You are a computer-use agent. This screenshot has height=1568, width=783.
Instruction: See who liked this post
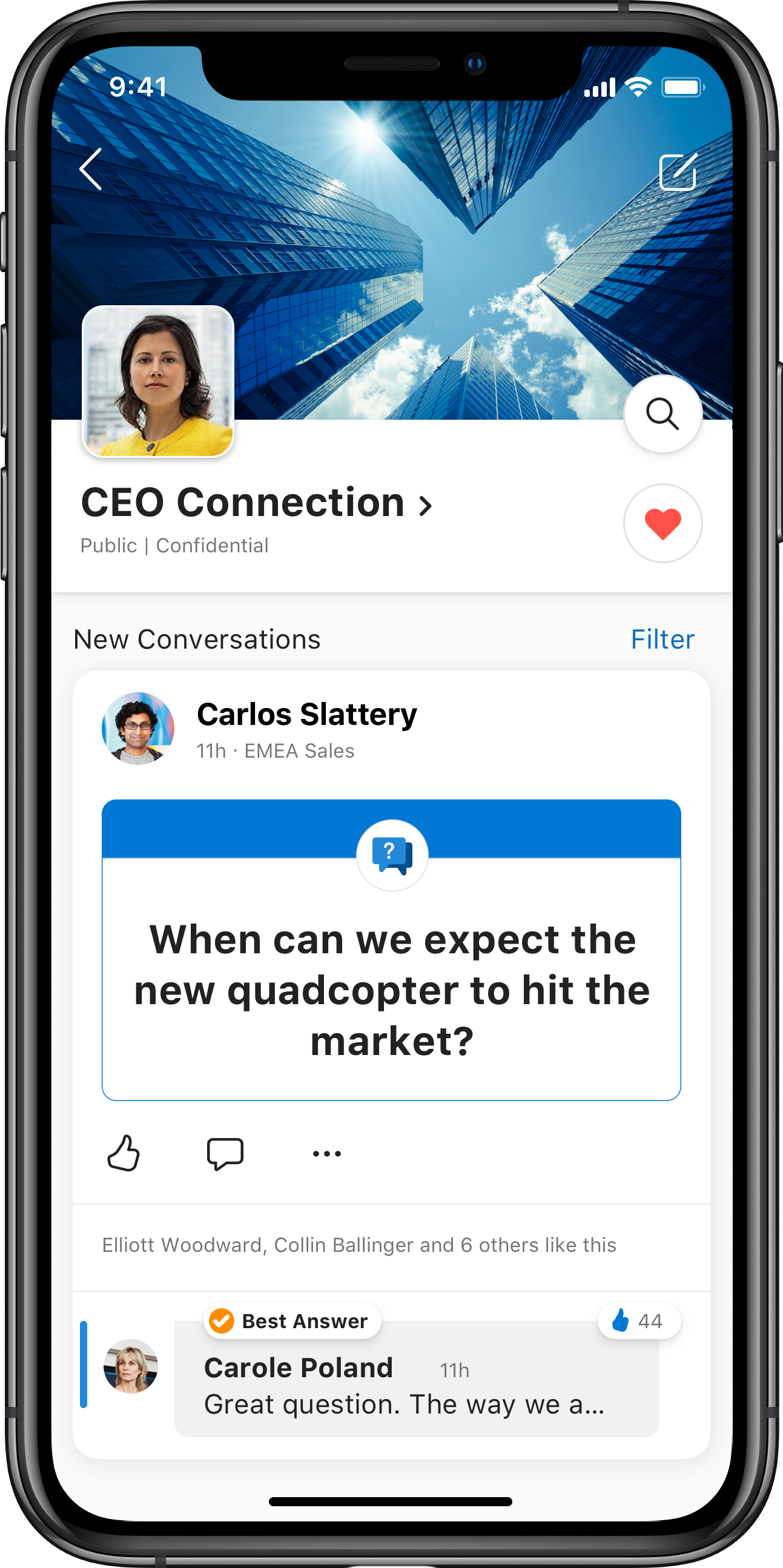click(359, 1245)
